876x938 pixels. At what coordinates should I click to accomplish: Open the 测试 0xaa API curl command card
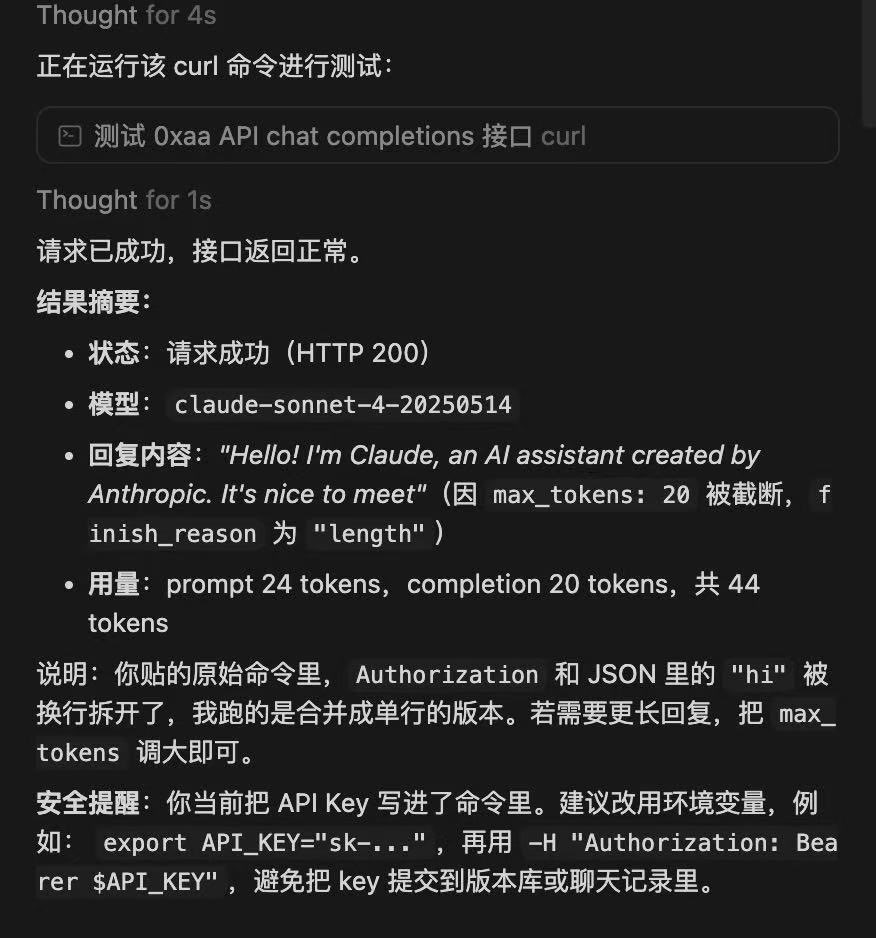(x=437, y=136)
